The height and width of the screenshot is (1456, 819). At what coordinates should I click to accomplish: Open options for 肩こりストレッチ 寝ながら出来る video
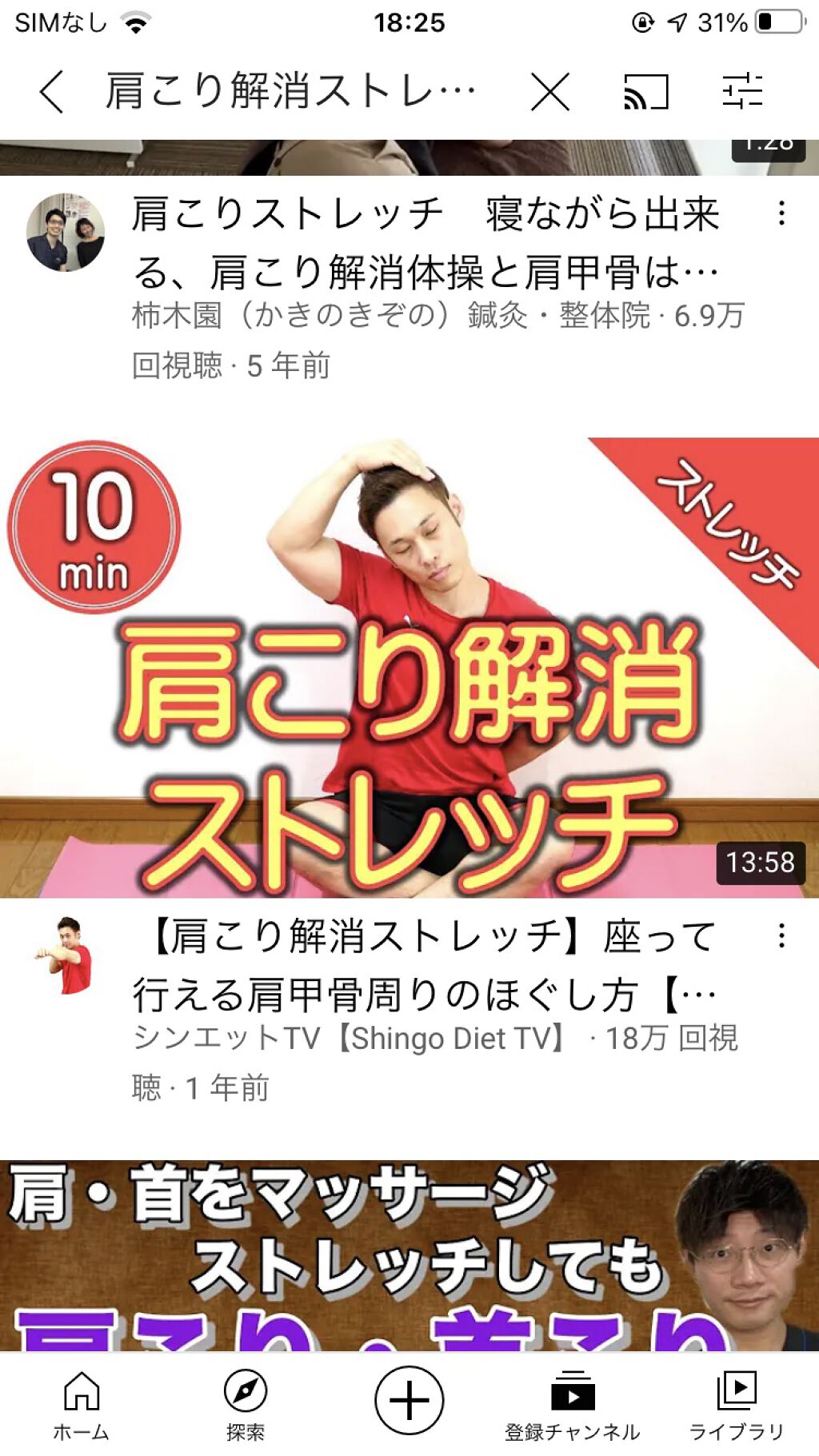click(781, 213)
